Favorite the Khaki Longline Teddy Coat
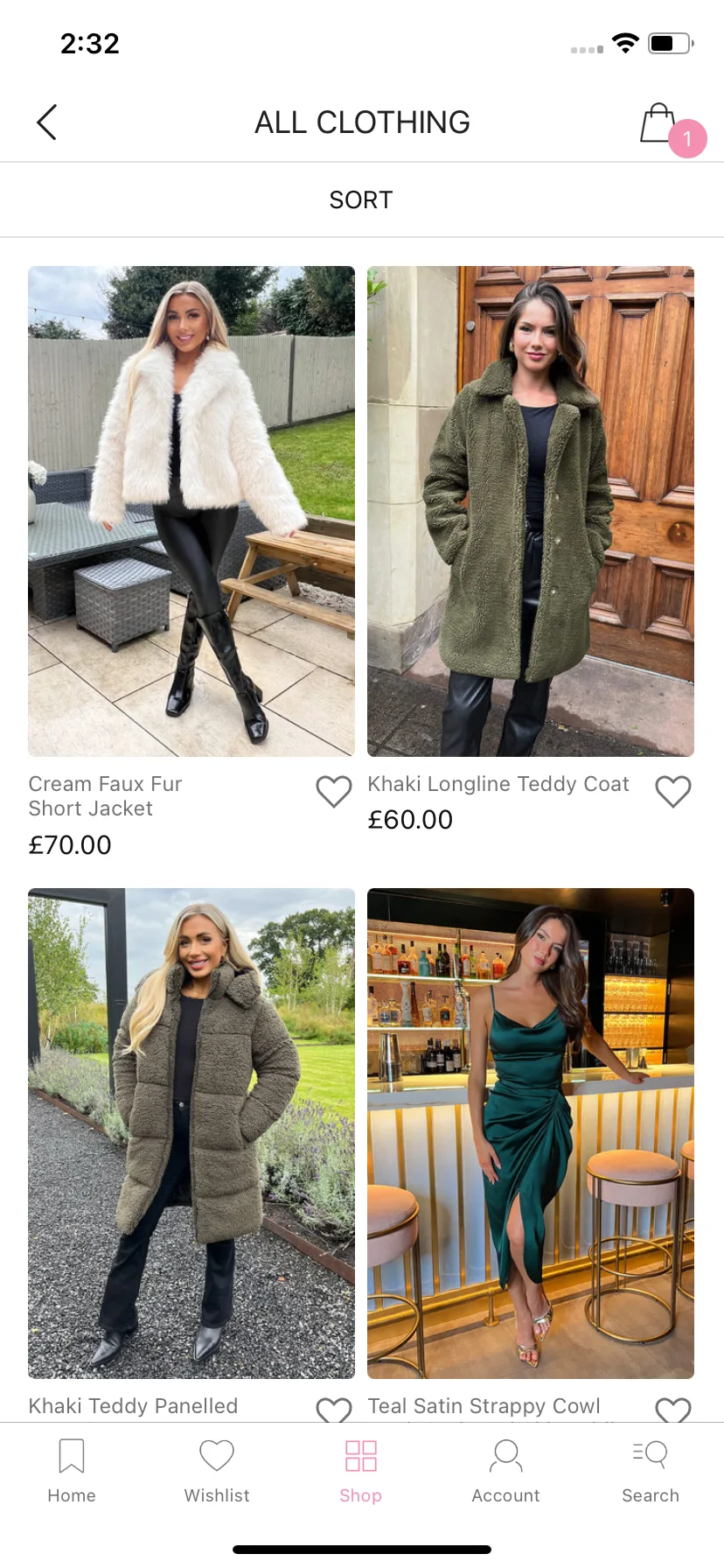The height and width of the screenshot is (1568, 724). coord(672,791)
